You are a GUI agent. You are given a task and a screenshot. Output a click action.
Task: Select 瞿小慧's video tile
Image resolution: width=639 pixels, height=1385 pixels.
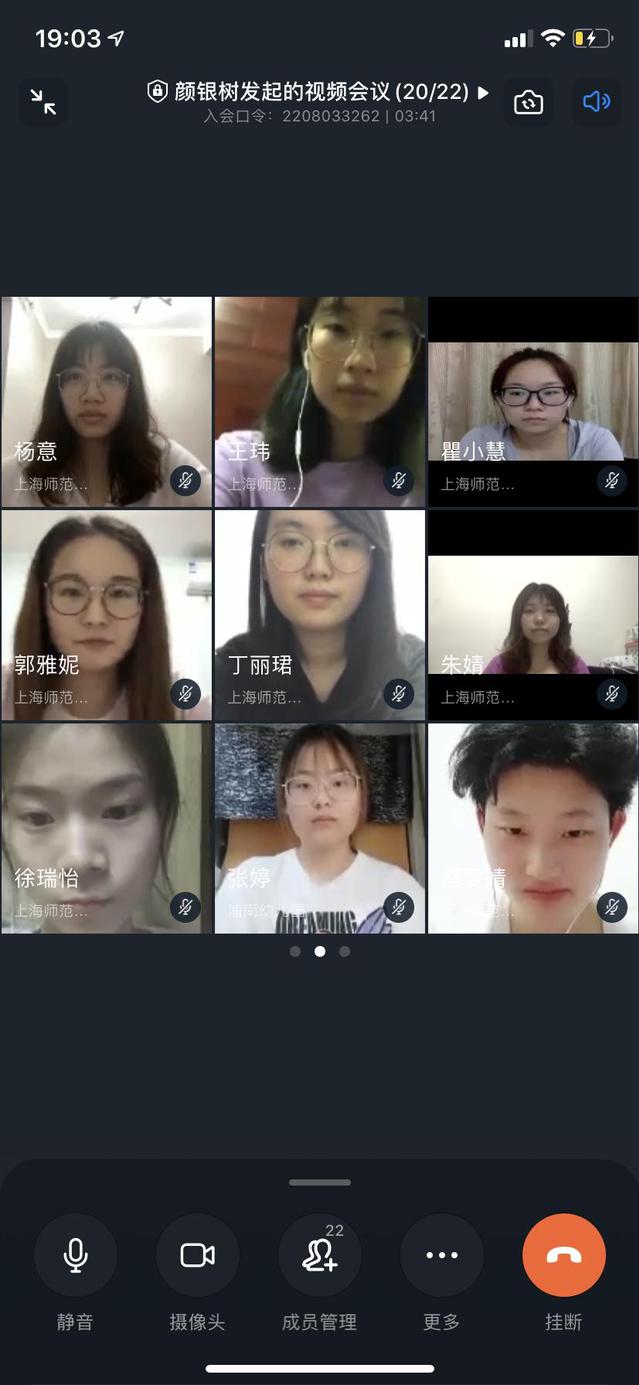pos(533,402)
